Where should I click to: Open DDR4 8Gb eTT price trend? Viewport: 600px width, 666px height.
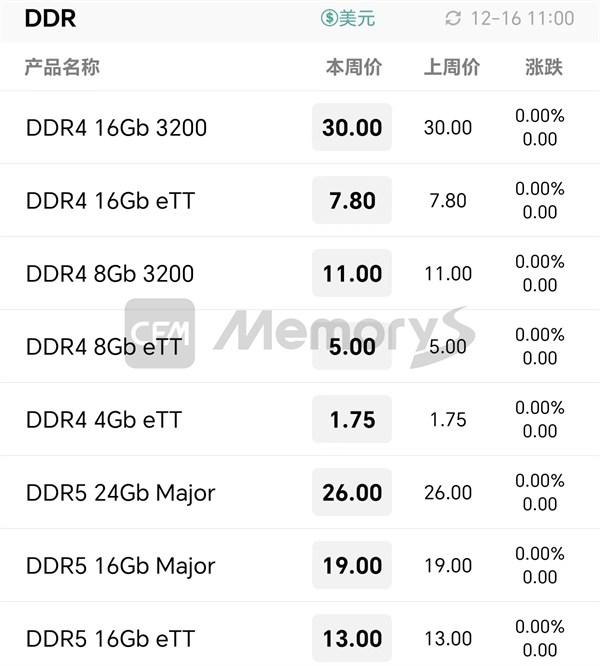(x=104, y=347)
